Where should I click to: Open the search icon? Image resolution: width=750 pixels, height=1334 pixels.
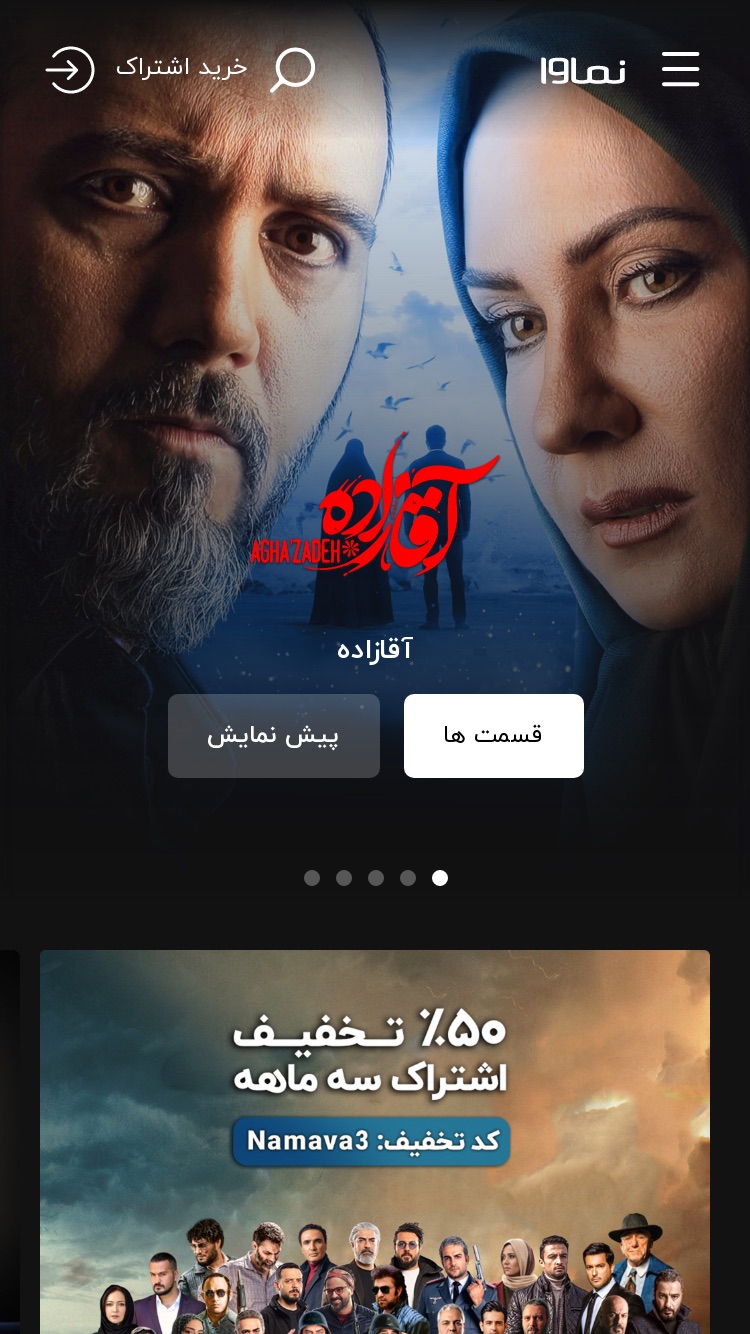[x=292, y=70]
